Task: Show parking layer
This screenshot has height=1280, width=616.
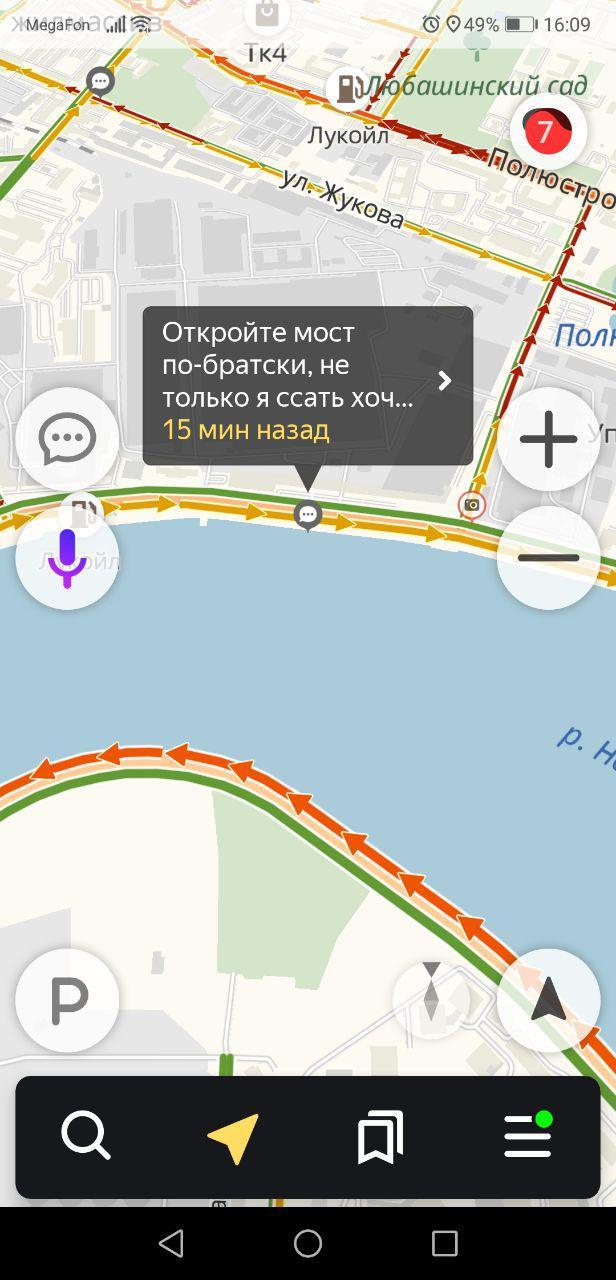Action: coord(67,999)
